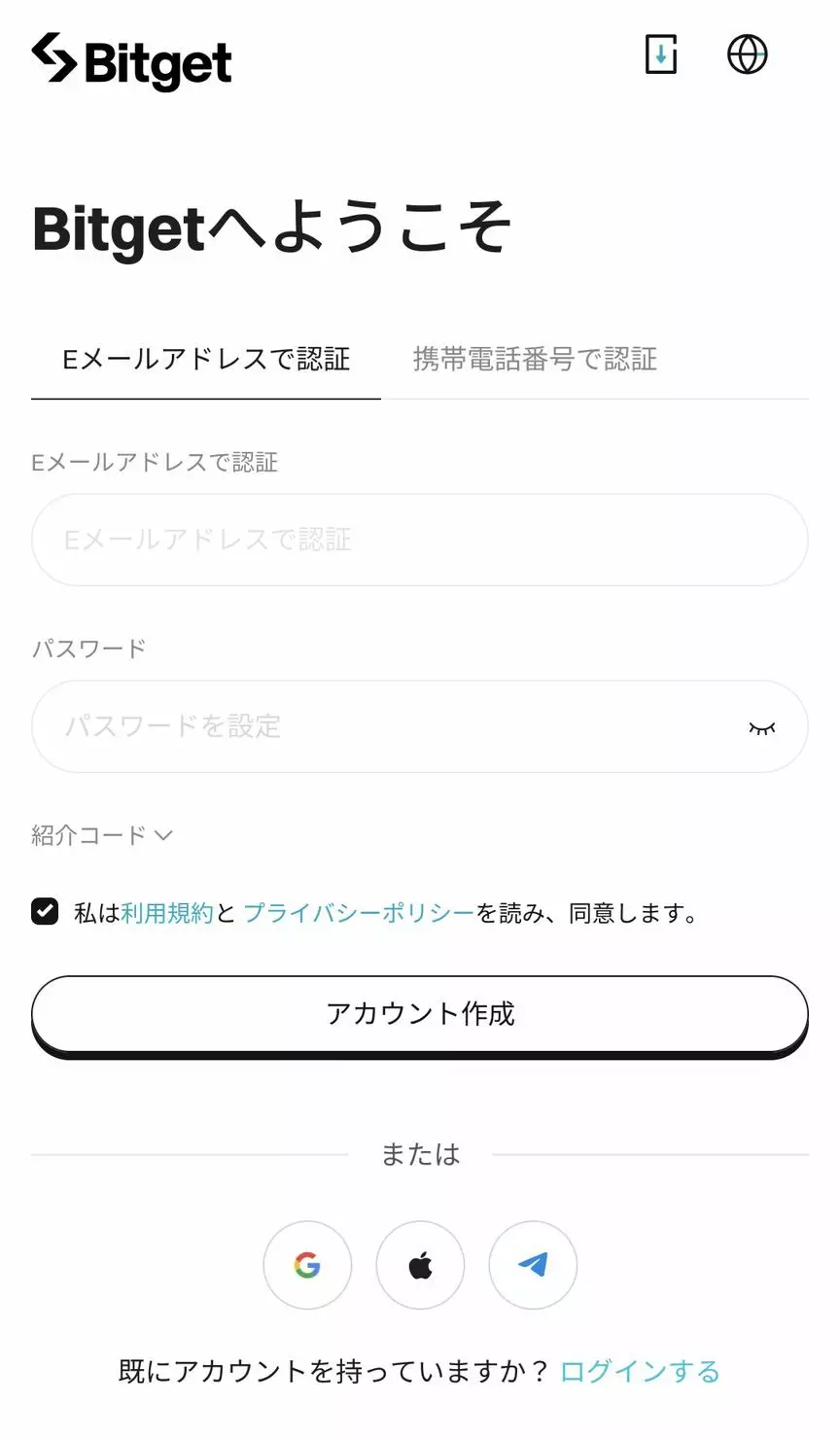
Task: Toggle password visibility eye icon
Action: 762,727
